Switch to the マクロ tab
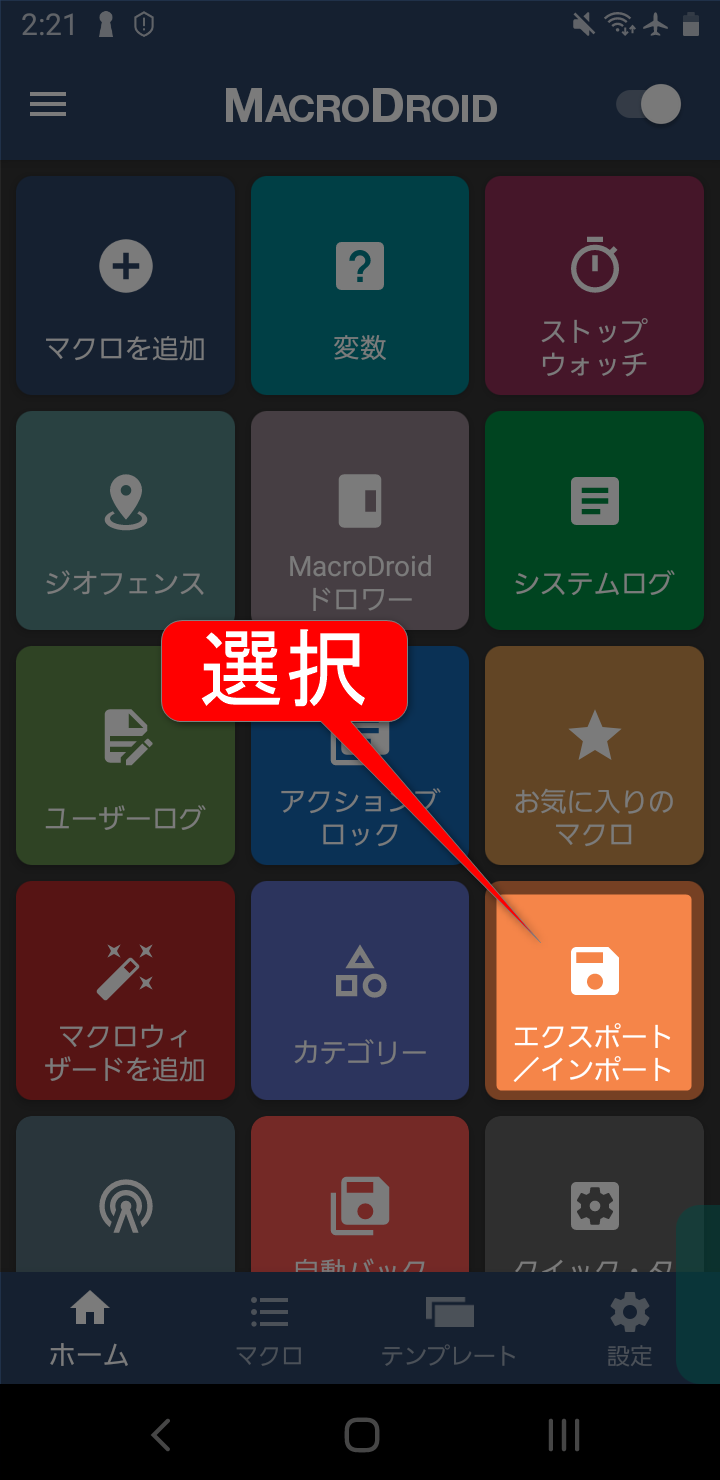The width and height of the screenshot is (720, 1480). 269,1328
